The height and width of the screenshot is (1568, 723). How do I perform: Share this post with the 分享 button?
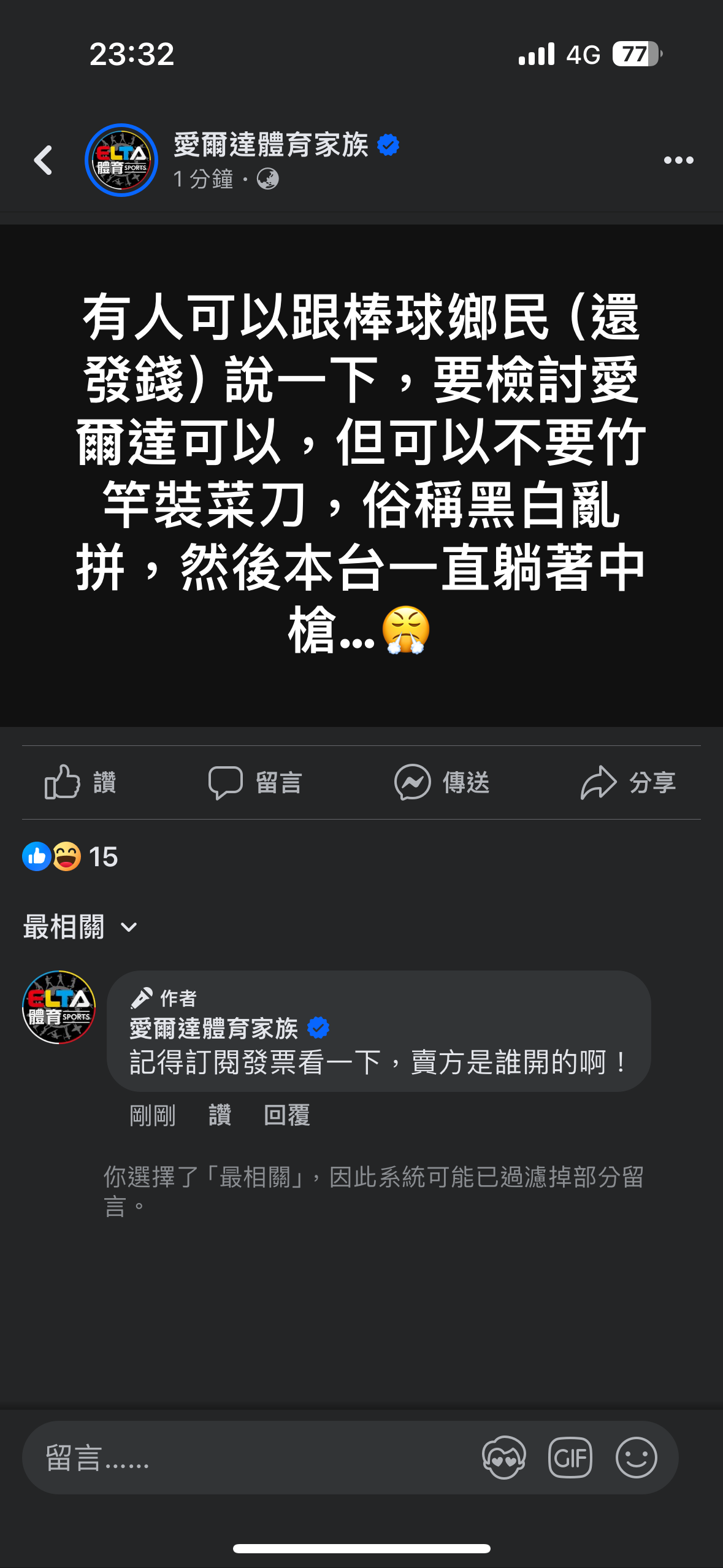click(628, 782)
